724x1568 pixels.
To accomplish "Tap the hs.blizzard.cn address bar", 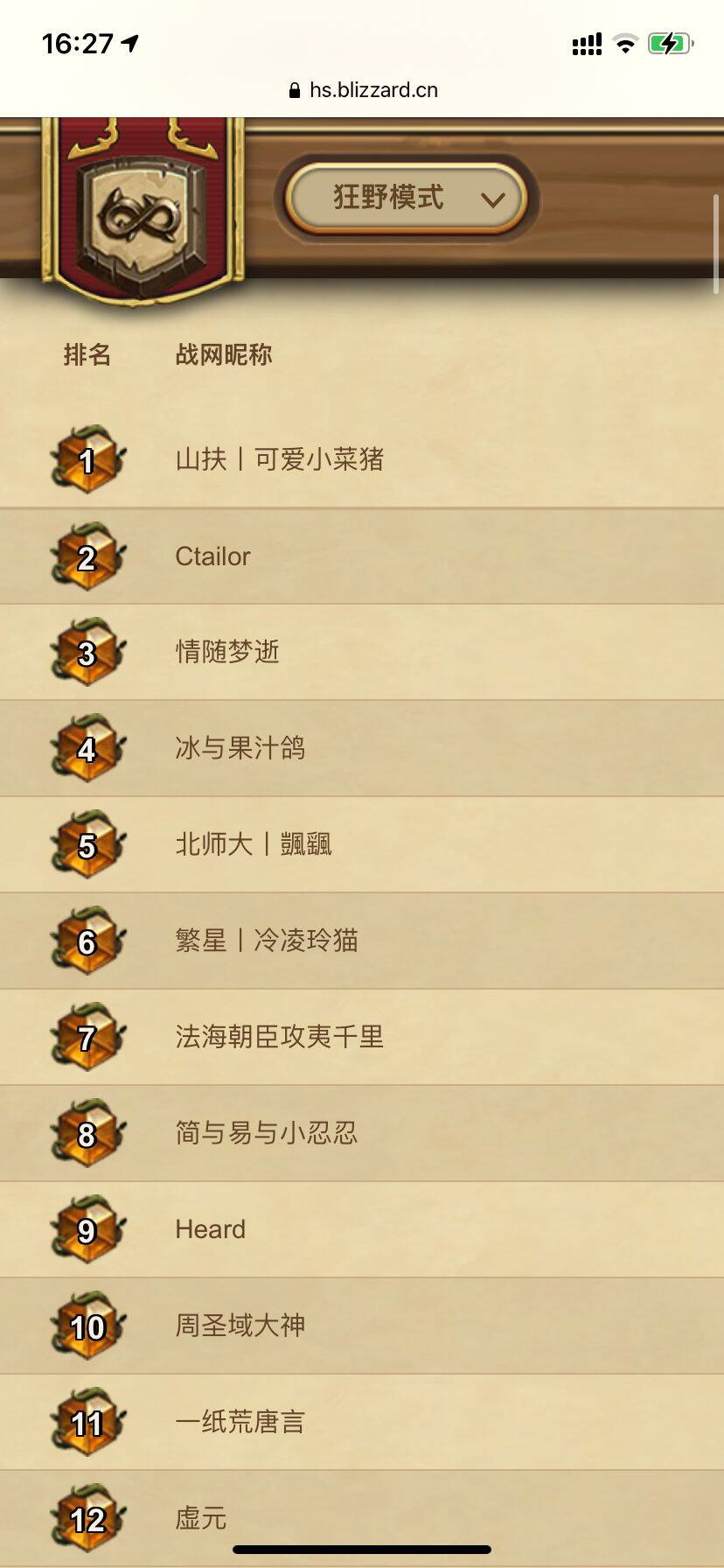I will [x=363, y=90].
